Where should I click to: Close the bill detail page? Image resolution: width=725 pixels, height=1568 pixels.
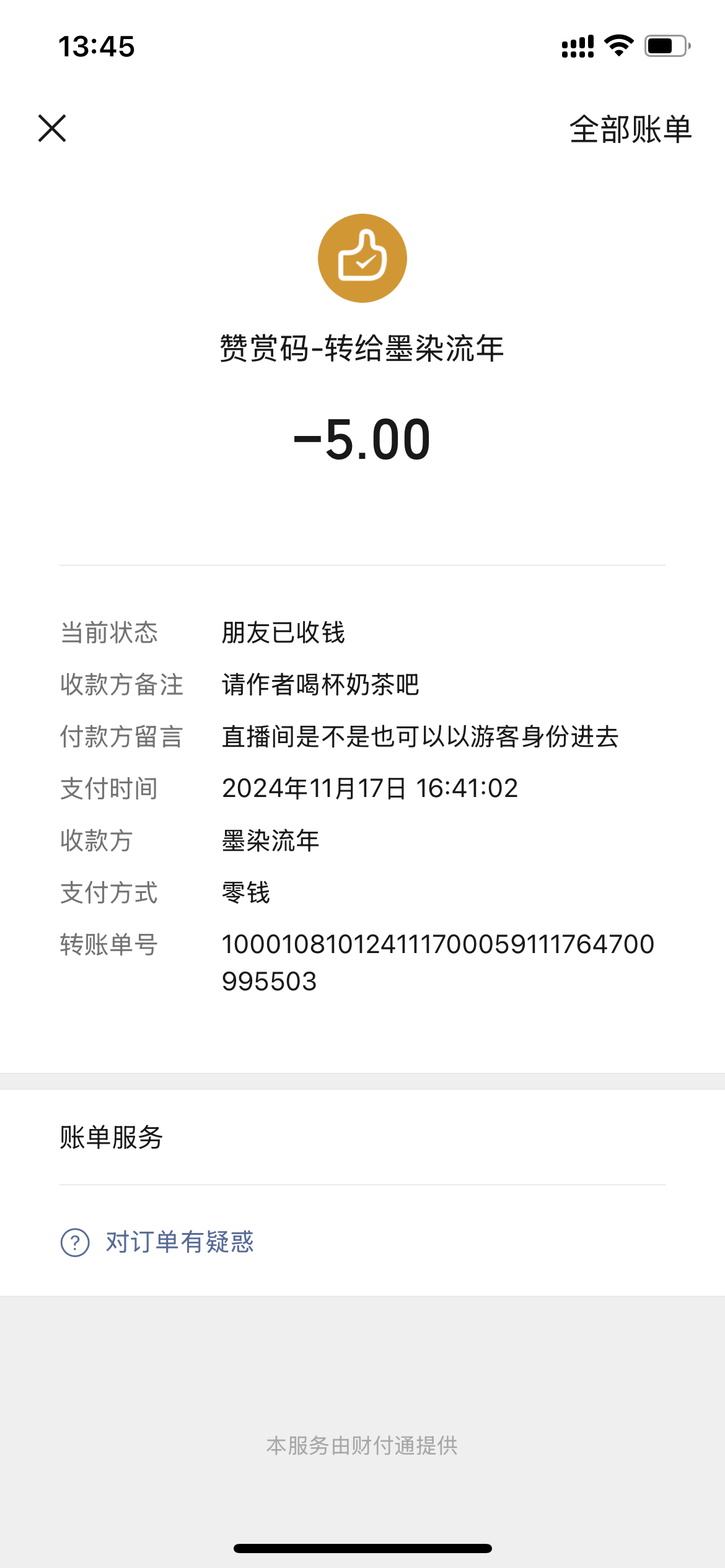coord(52,128)
